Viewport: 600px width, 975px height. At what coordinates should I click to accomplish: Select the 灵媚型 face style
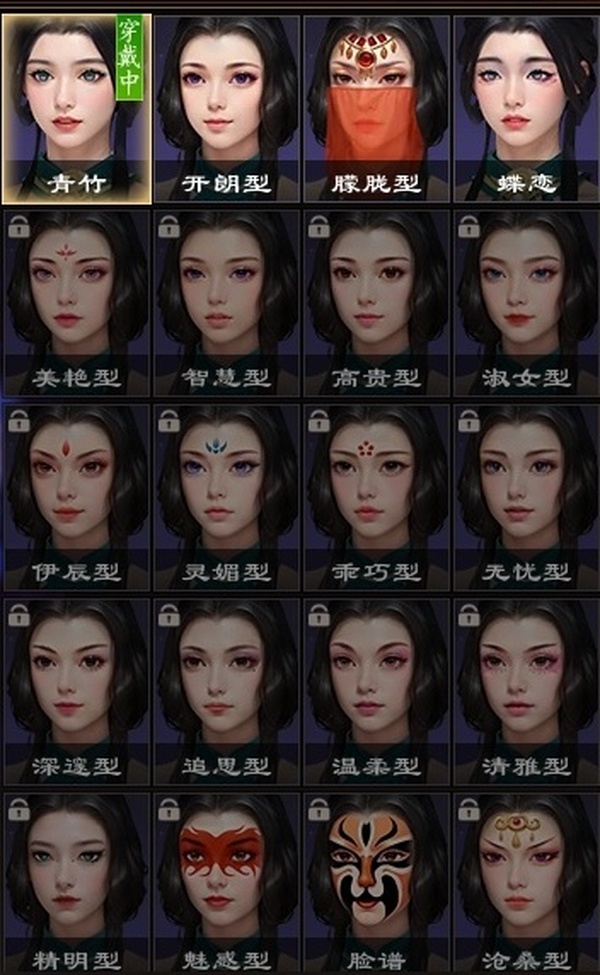point(227,497)
